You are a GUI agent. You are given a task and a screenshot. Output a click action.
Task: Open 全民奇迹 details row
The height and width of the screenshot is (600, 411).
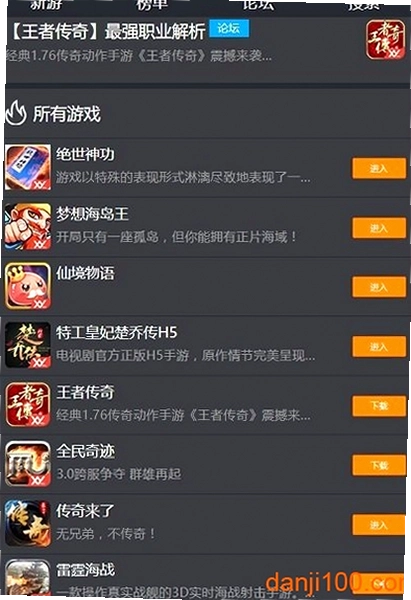pos(206,464)
